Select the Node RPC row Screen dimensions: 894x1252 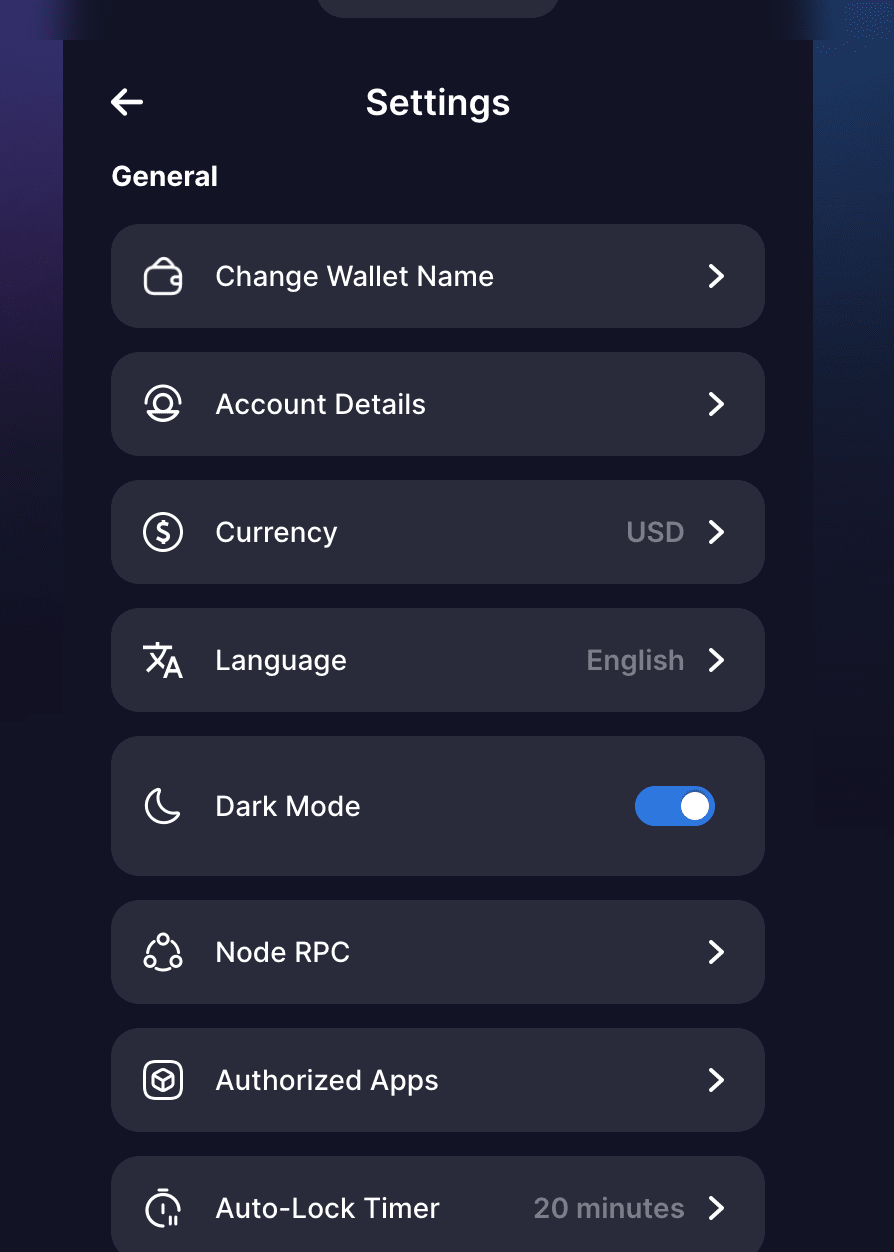point(438,952)
